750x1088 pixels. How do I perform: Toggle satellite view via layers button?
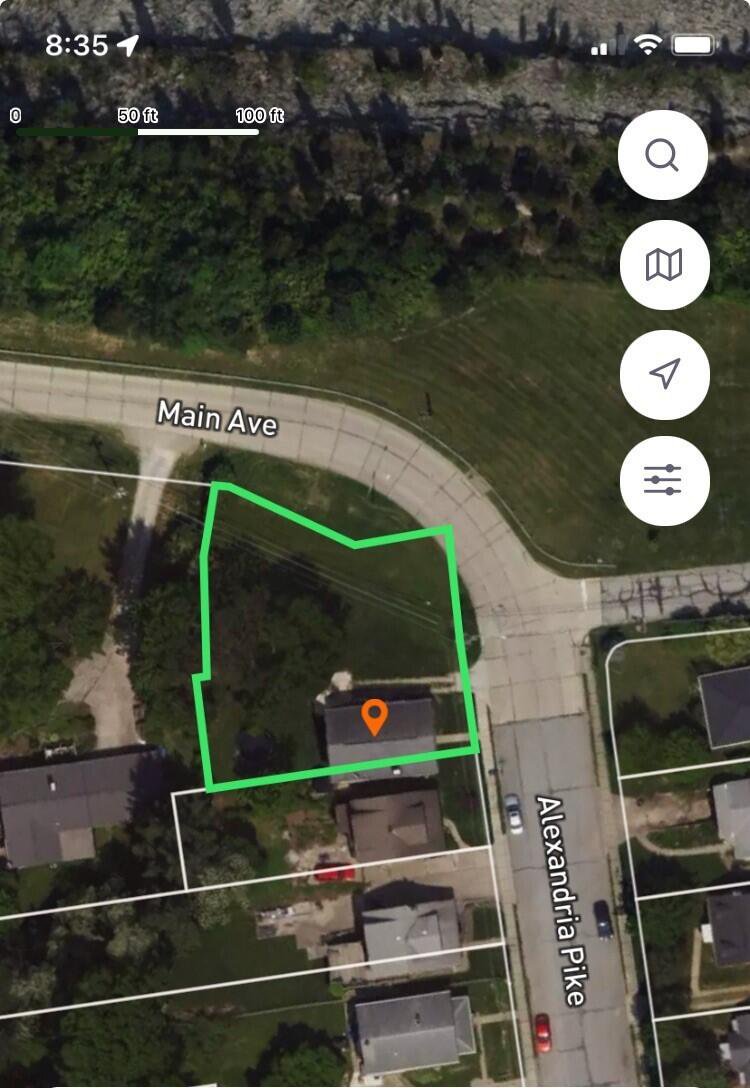[663, 265]
